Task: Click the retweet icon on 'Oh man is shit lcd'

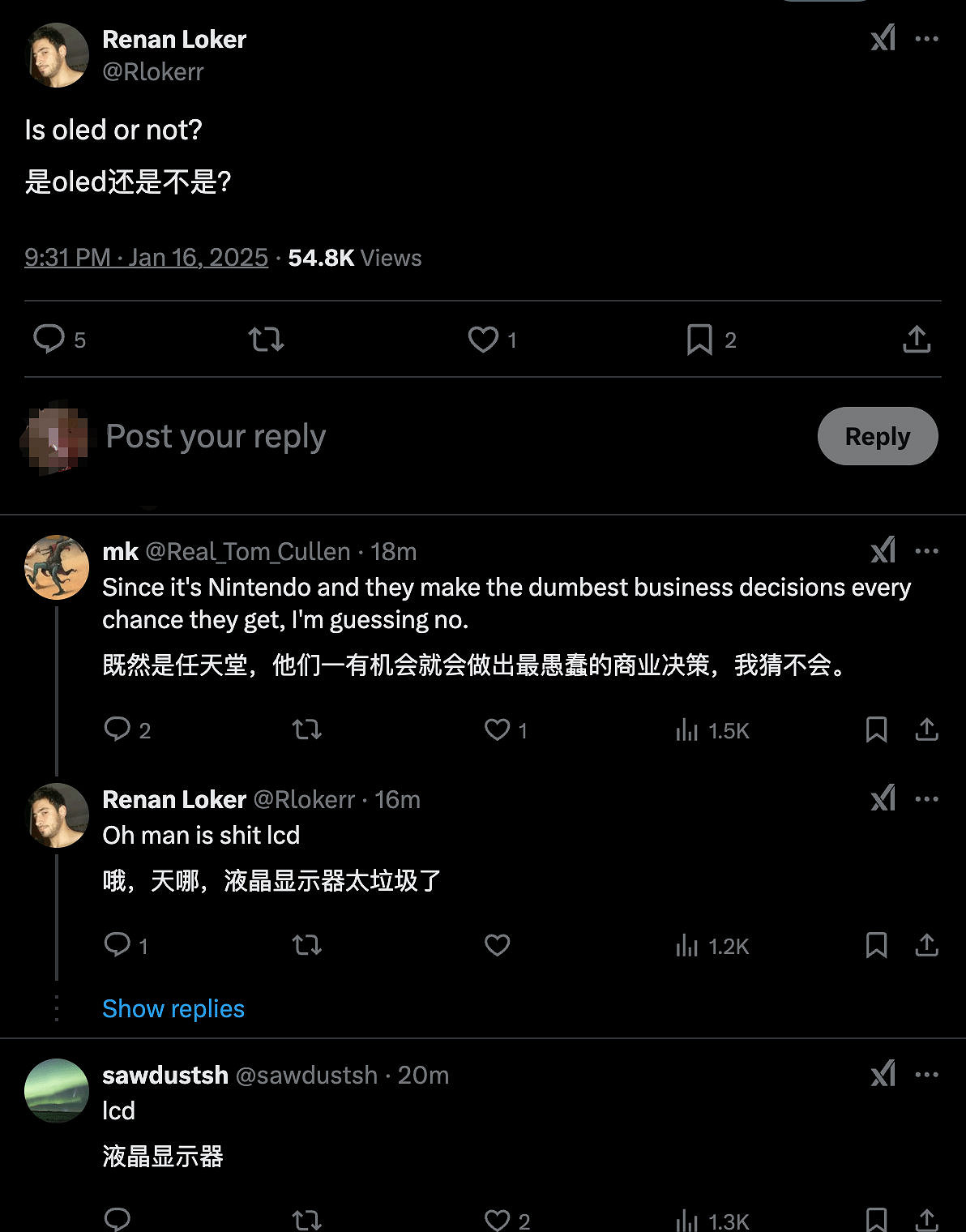Action: (x=306, y=945)
